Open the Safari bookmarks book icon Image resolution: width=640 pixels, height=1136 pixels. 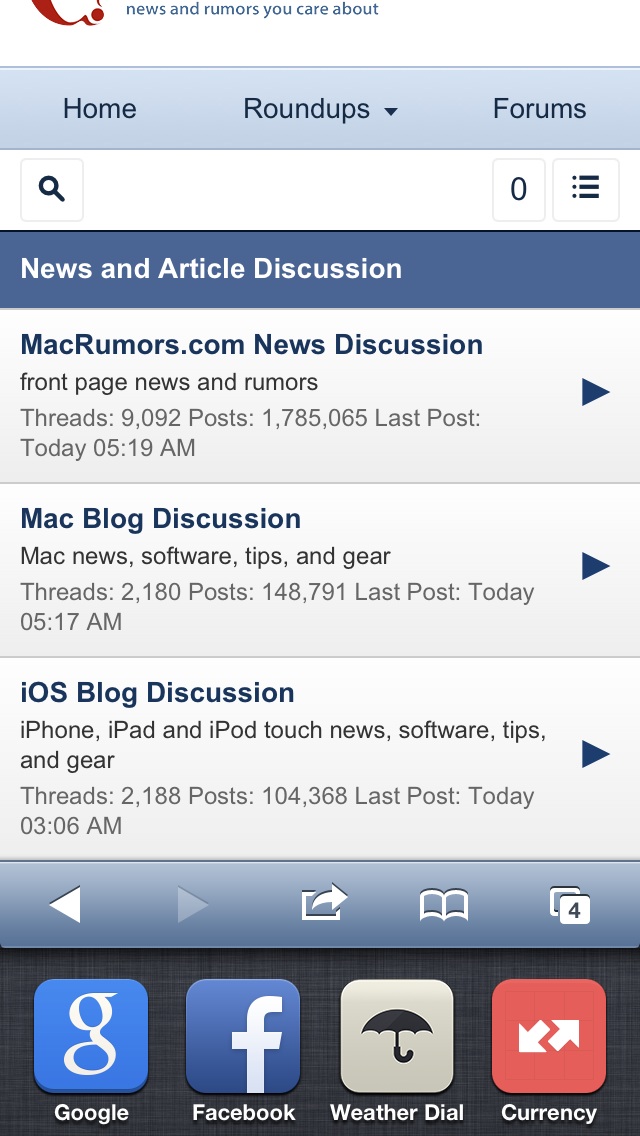click(x=444, y=905)
